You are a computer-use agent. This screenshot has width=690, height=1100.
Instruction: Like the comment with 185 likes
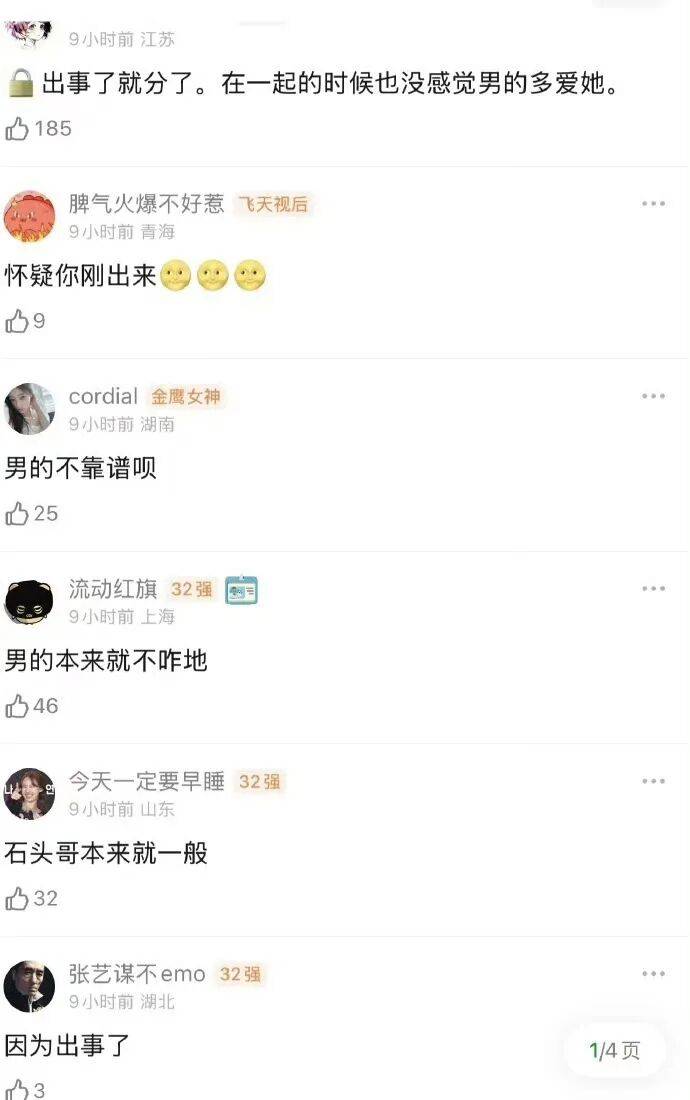pos(18,128)
